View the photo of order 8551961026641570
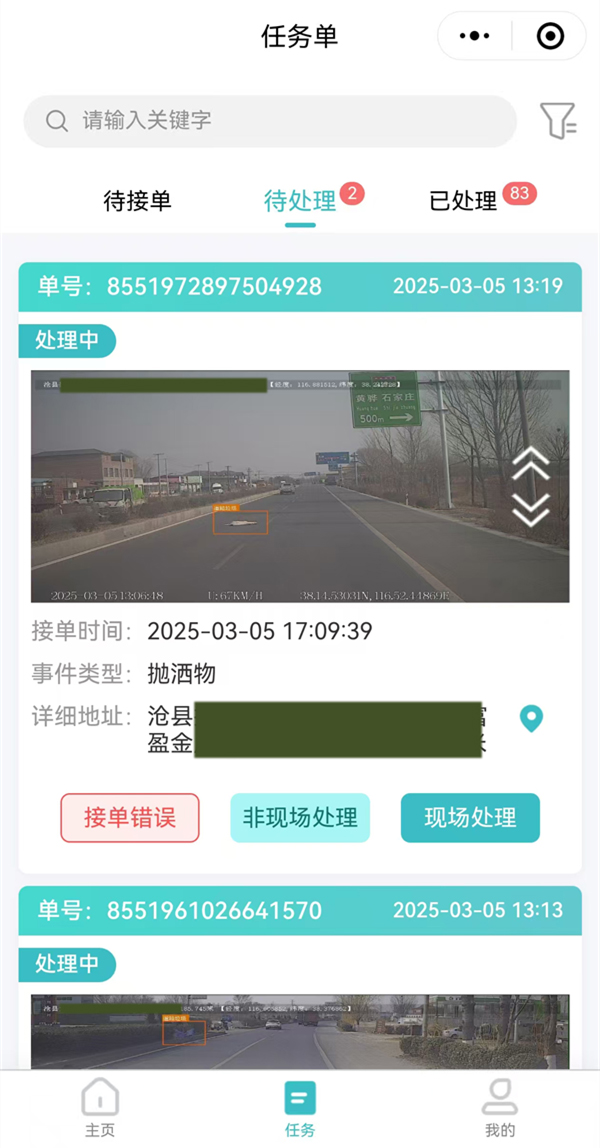600x1148 pixels. click(x=300, y=1032)
